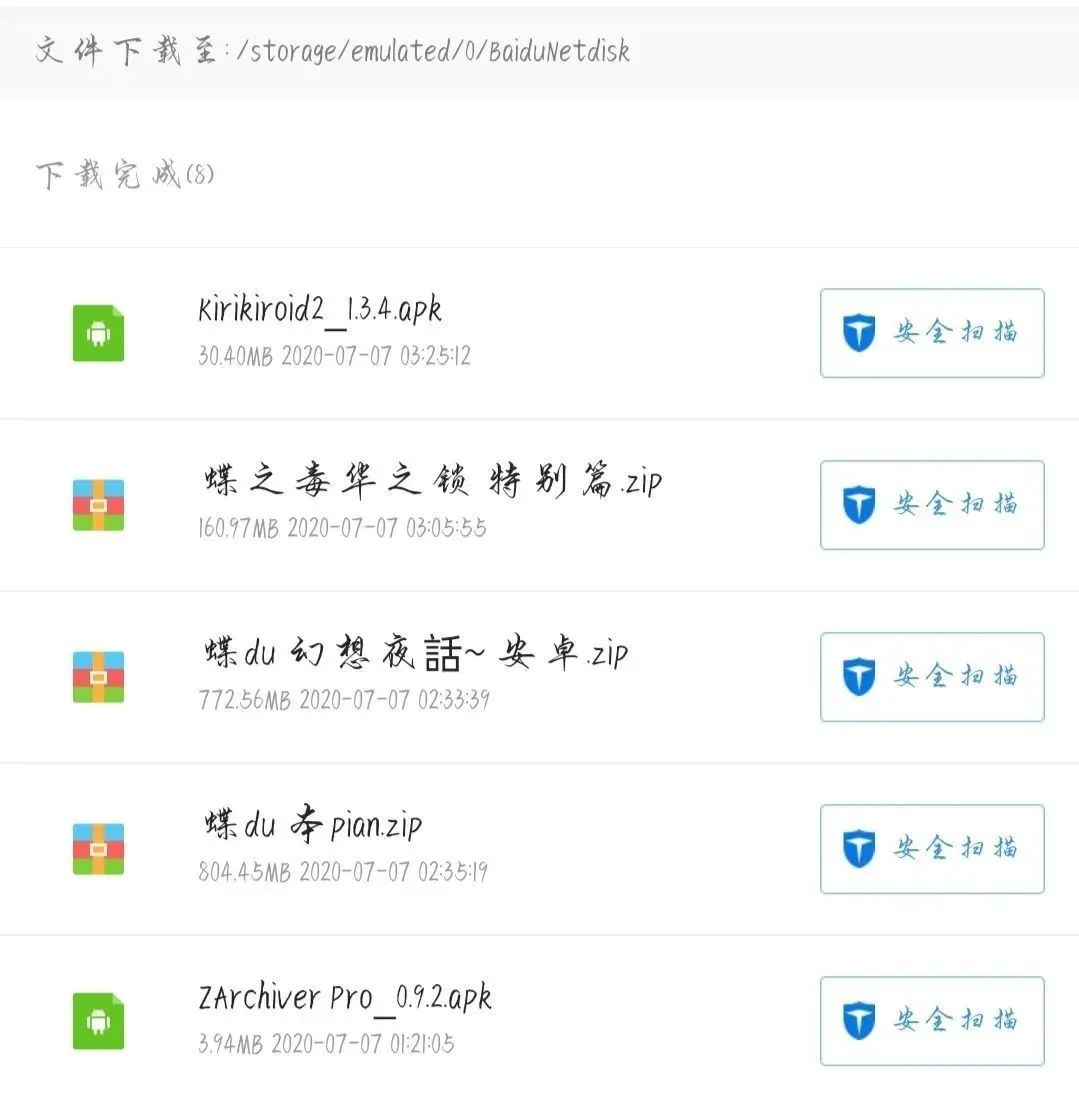The height and width of the screenshot is (1105, 1079).
Task: Tap 安全扫描 beside 蝶du幻想夜話~安卓.zip
Action: click(x=932, y=677)
